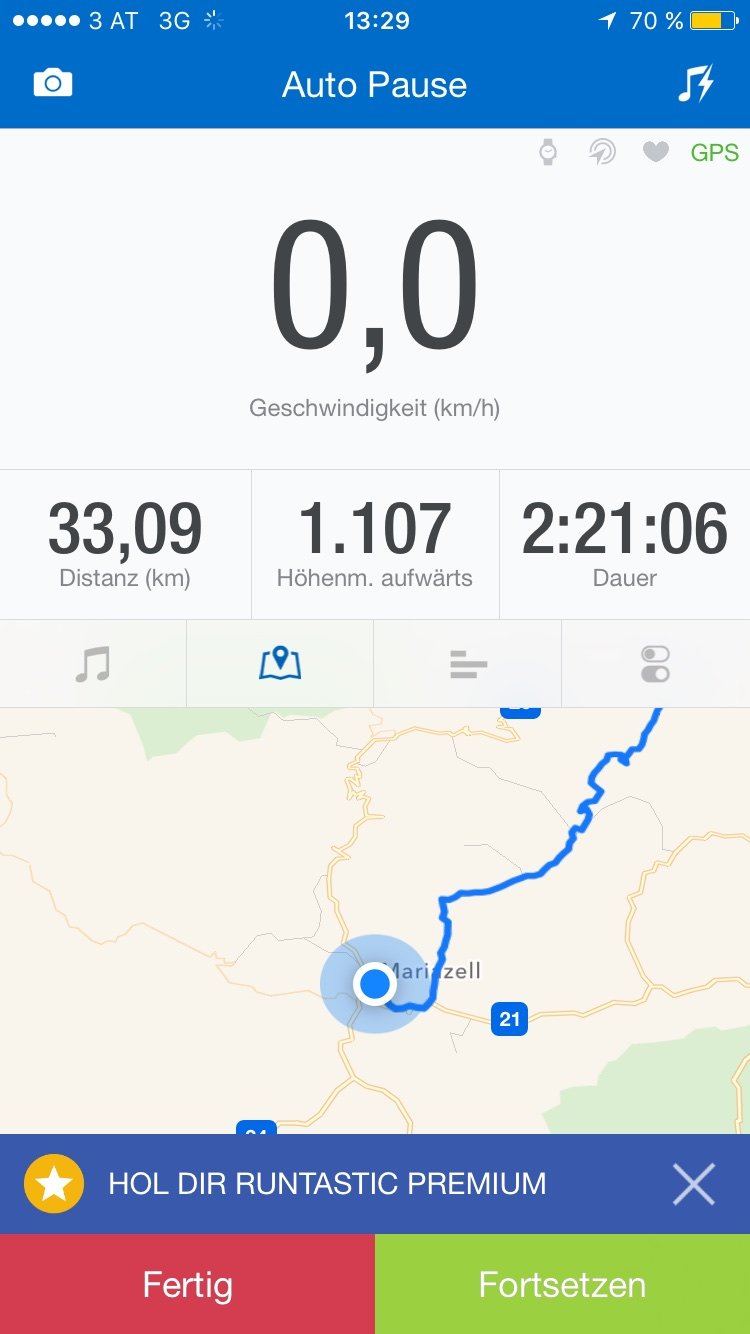Open the power song music icon
This screenshot has height=1334, width=750.
click(x=695, y=84)
